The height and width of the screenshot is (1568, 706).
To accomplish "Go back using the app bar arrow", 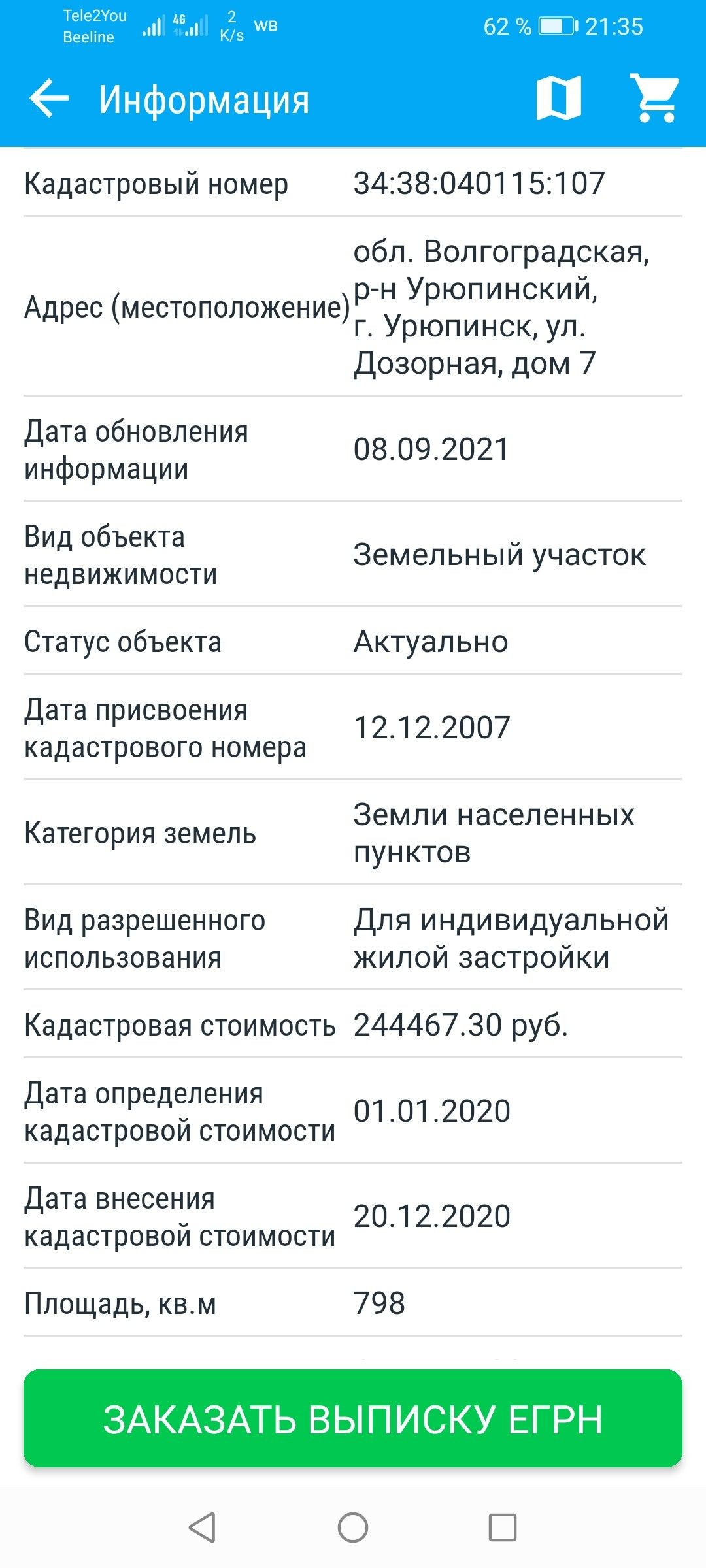I will [49, 99].
